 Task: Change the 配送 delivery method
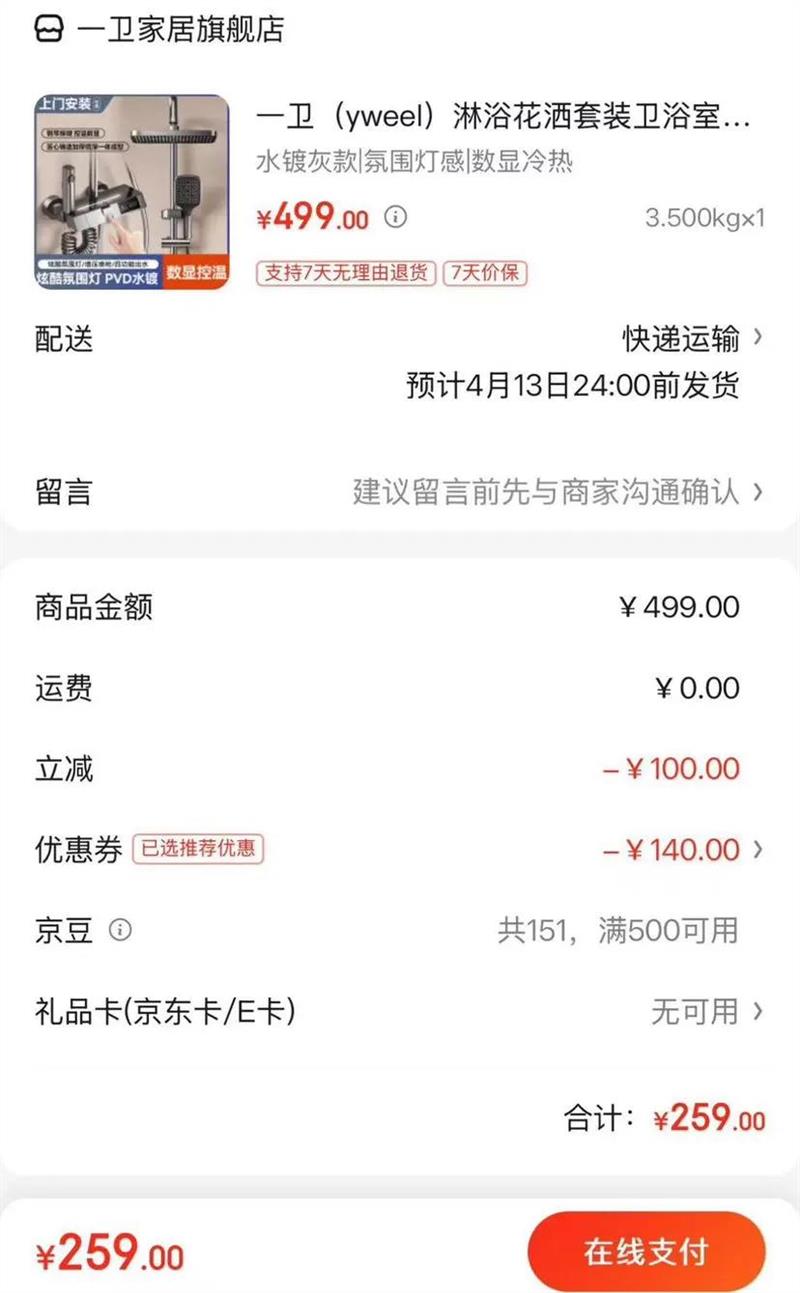point(400,362)
